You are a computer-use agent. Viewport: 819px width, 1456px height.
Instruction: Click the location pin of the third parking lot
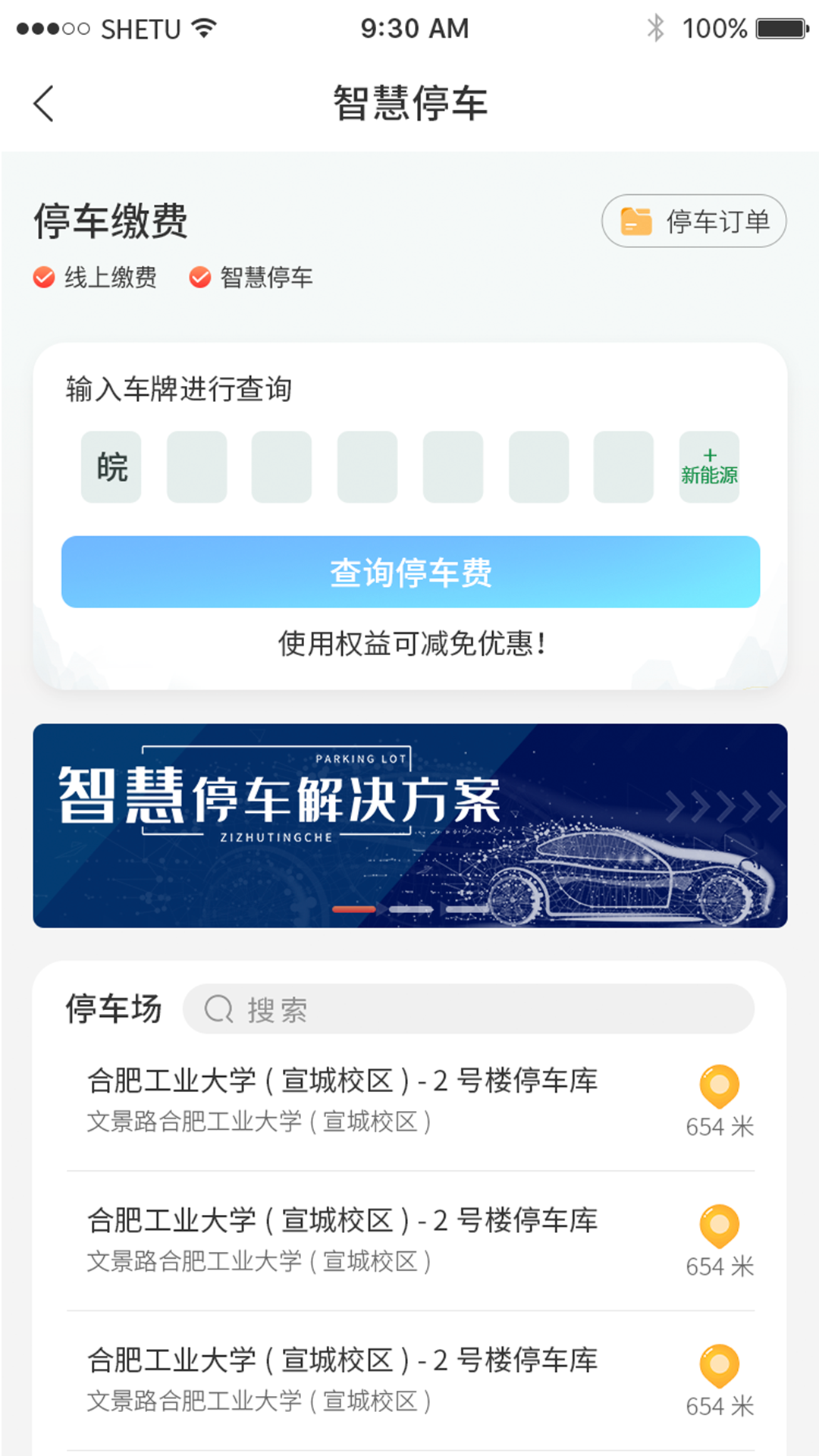719,1365
